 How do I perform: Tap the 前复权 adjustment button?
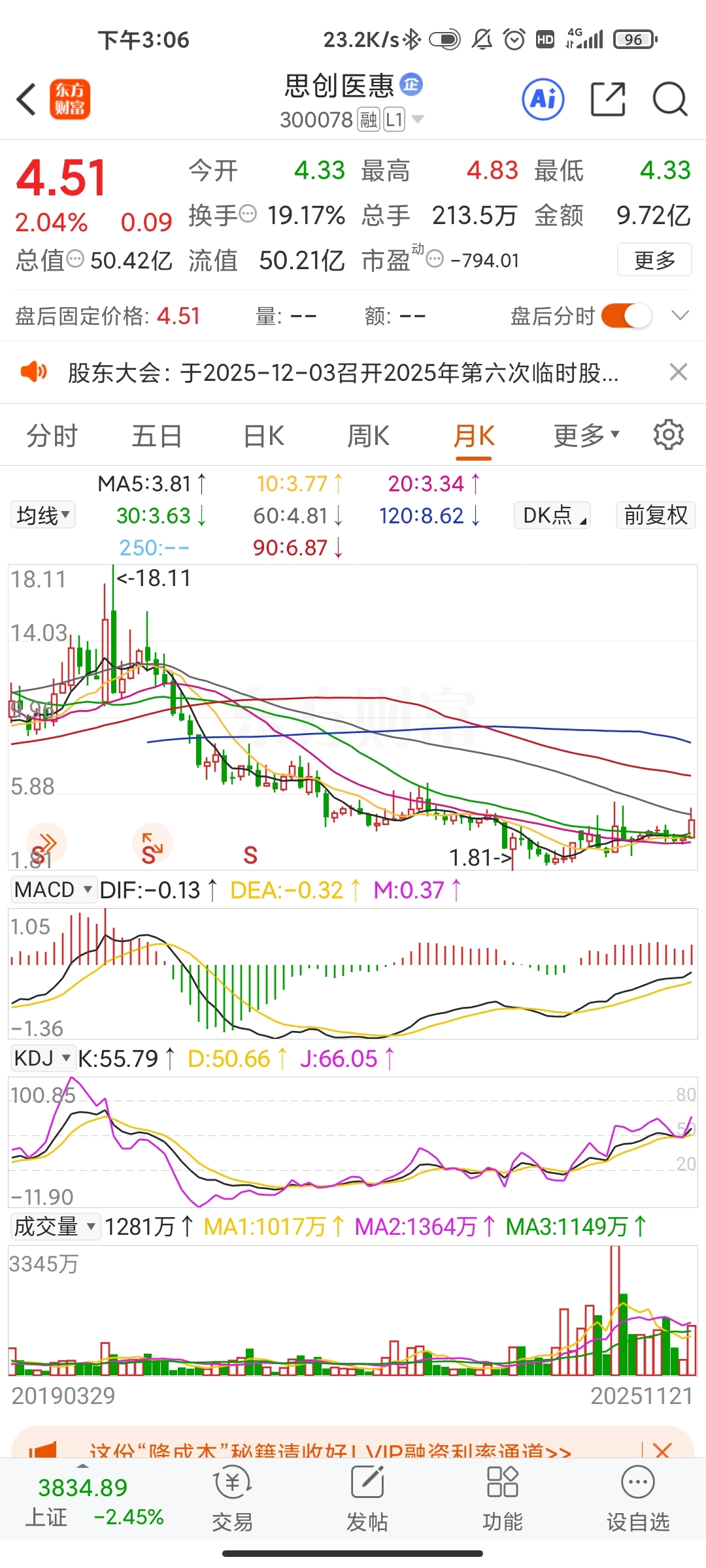656,515
